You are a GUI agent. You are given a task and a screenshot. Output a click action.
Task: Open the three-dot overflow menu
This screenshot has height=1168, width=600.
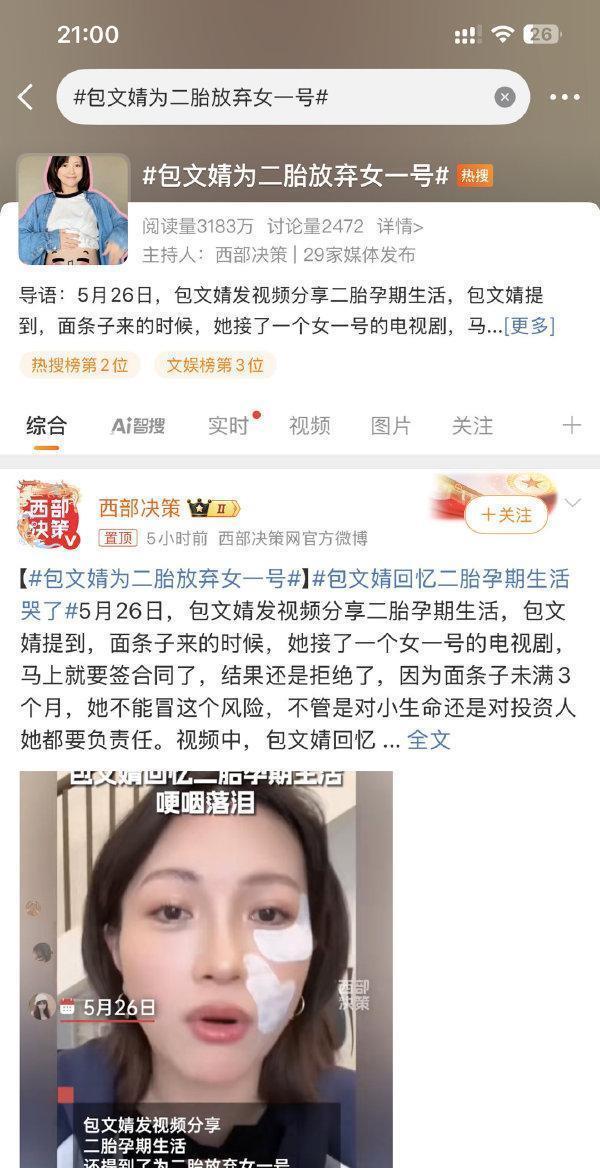(x=565, y=97)
